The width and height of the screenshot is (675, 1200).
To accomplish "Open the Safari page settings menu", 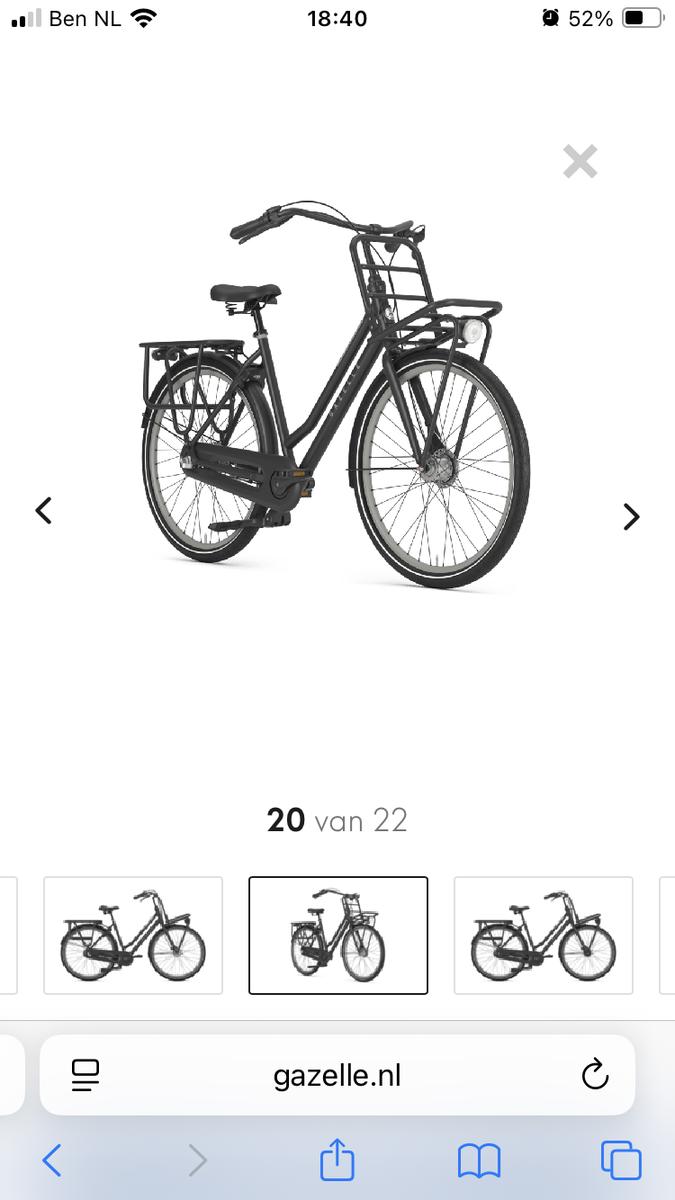I will (x=86, y=1075).
